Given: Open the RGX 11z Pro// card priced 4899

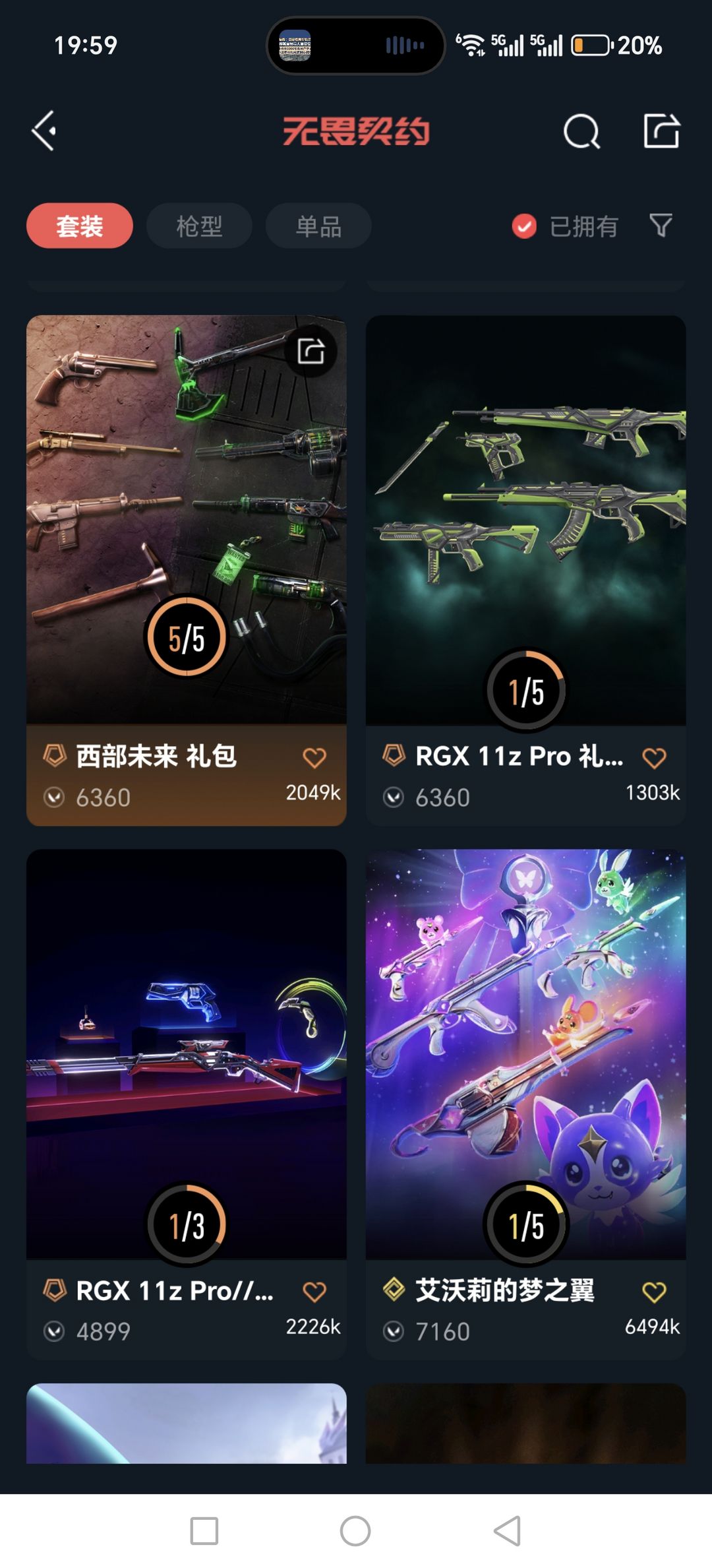Looking at the screenshot, I should coord(186,1055).
